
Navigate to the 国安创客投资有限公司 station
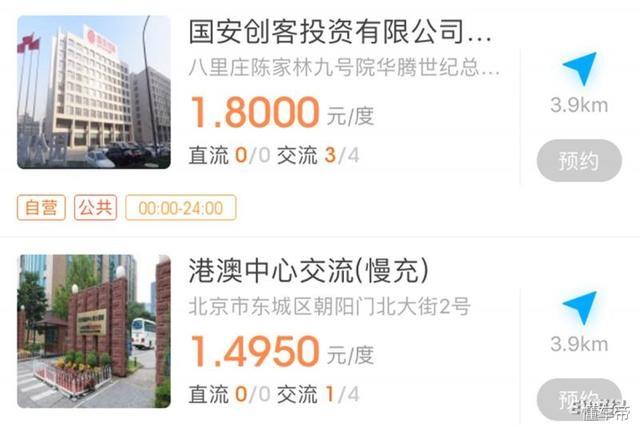coord(579,70)
